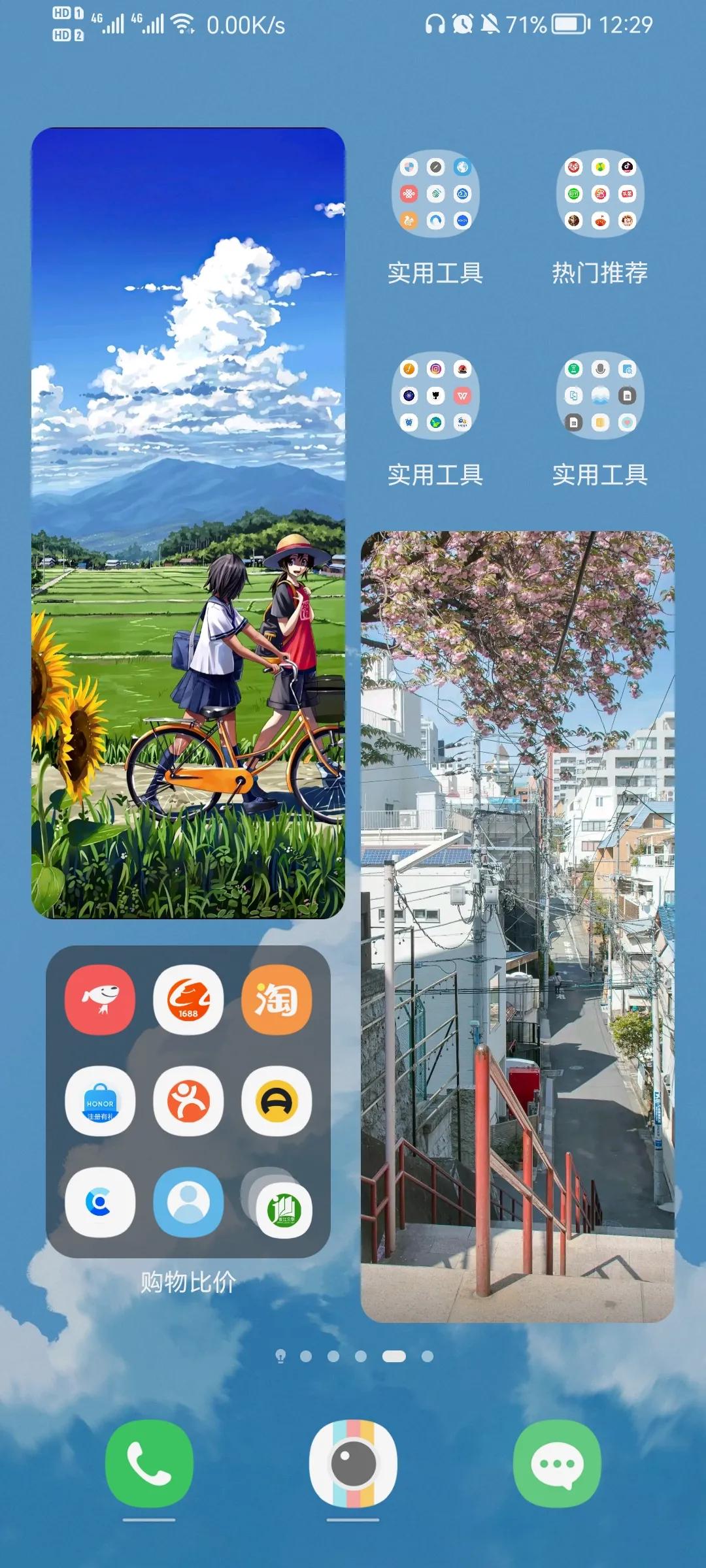Open the yellow car app icon
This screenshot has width=706, height=1568.
point(277,1101)
